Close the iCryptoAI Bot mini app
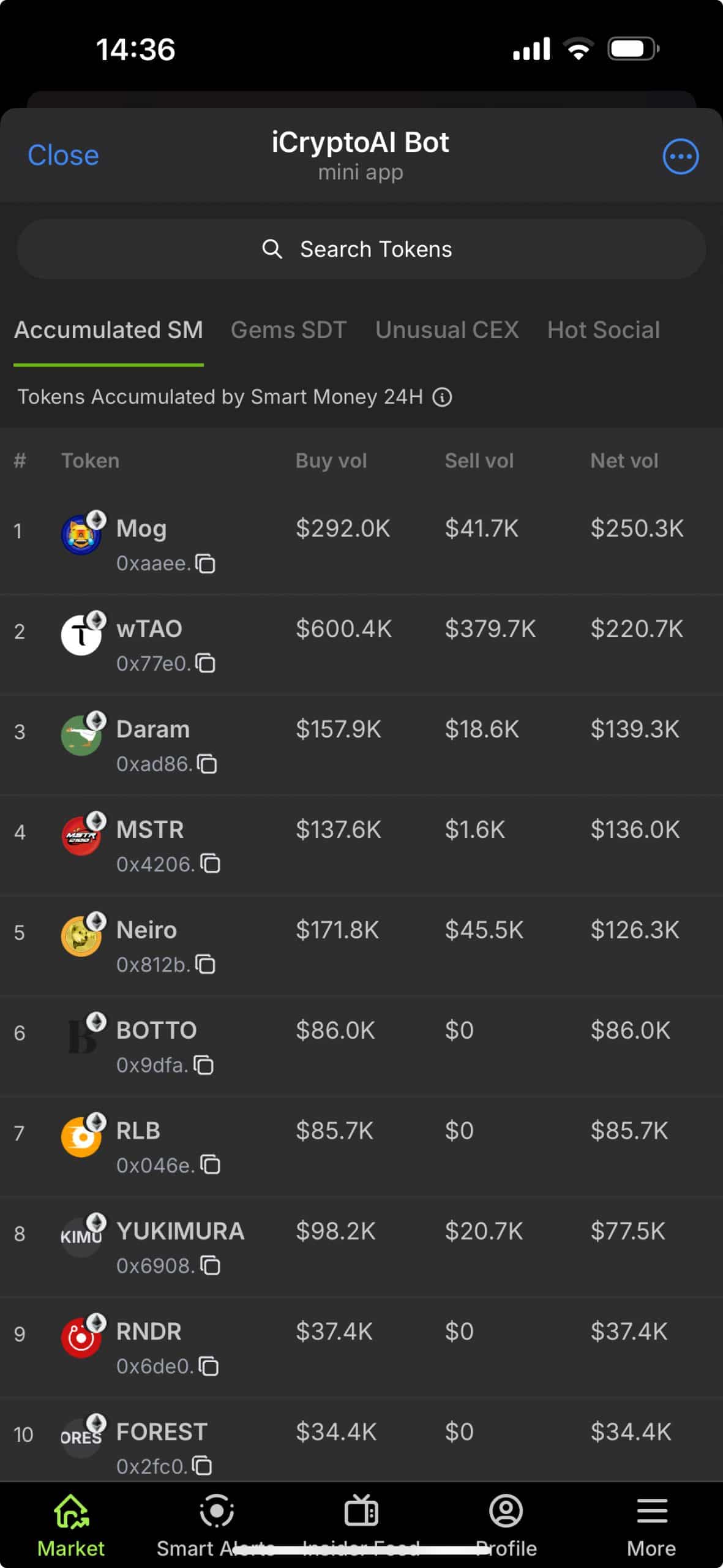The image size is (723, 1568). (63, 156)
